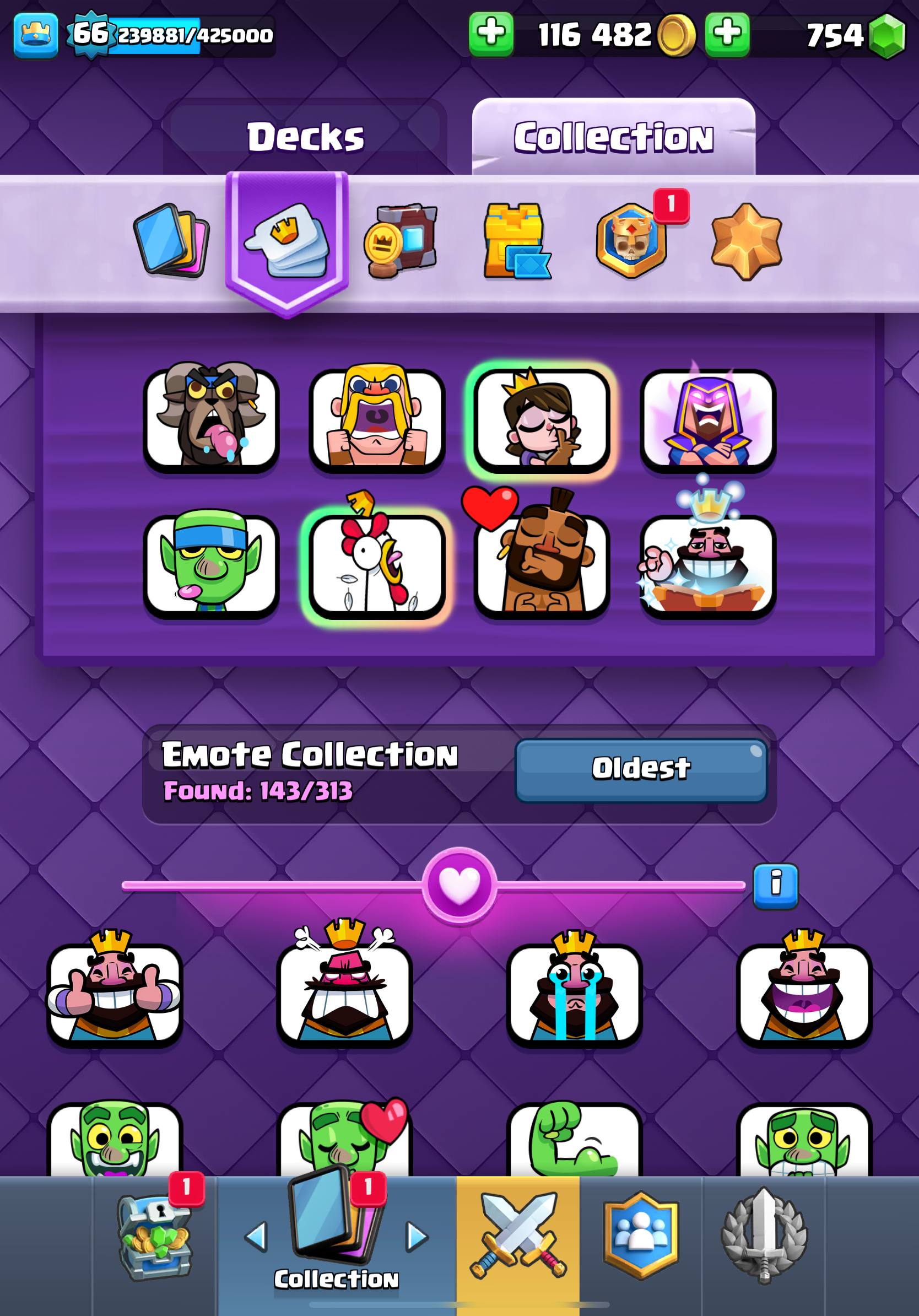Add more gold with plus button

tap(491, 34)
